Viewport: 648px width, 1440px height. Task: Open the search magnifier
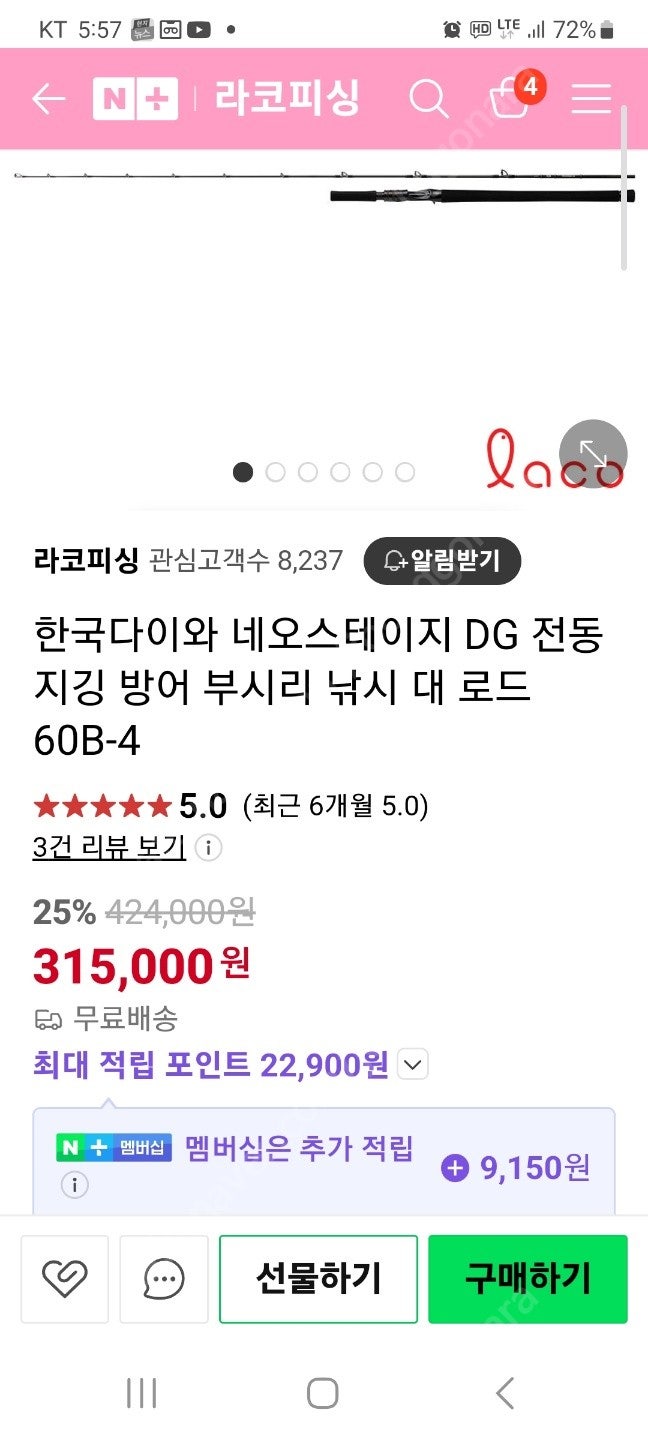(428, 98)
